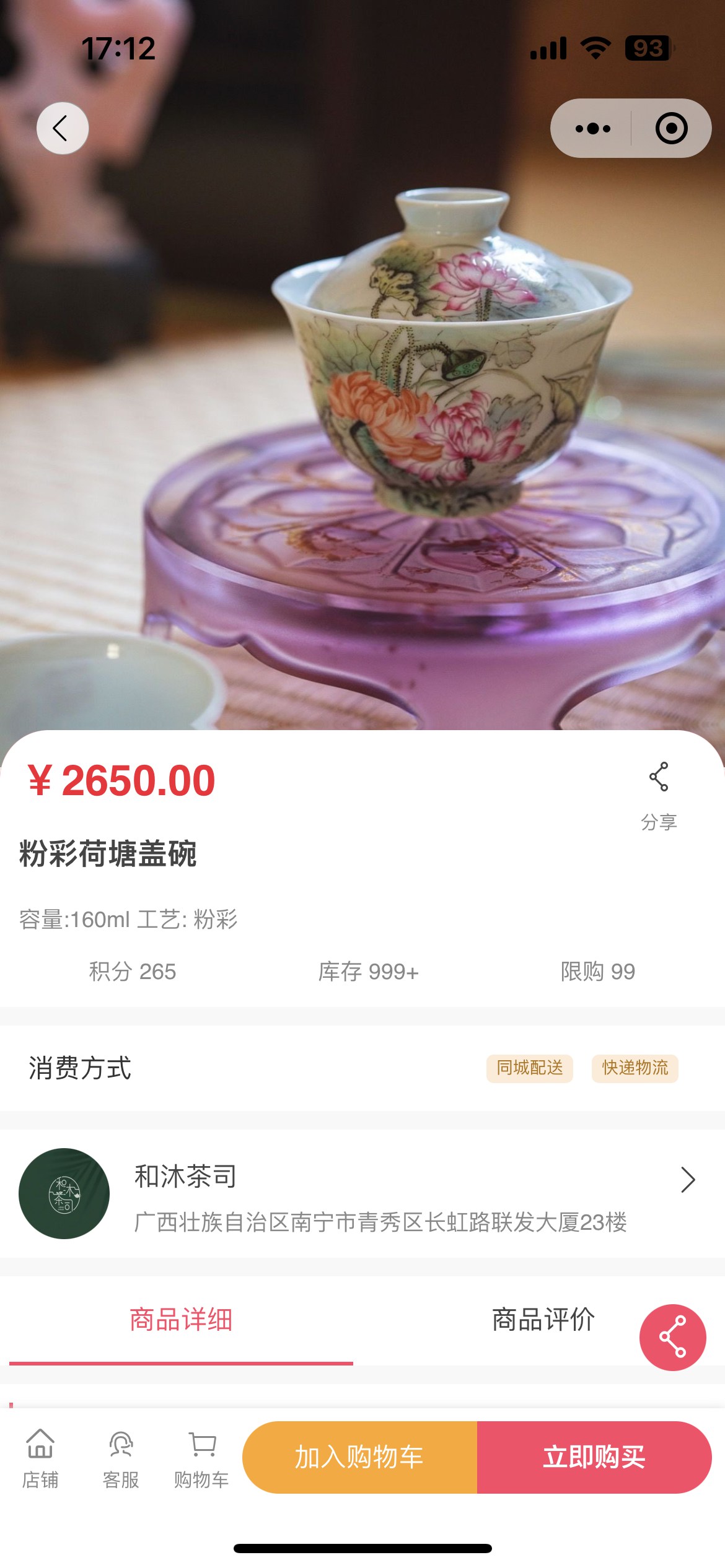Contact 客服 customer service
The width and height of the screenshot is (725, 1568).
(121, 1458)
